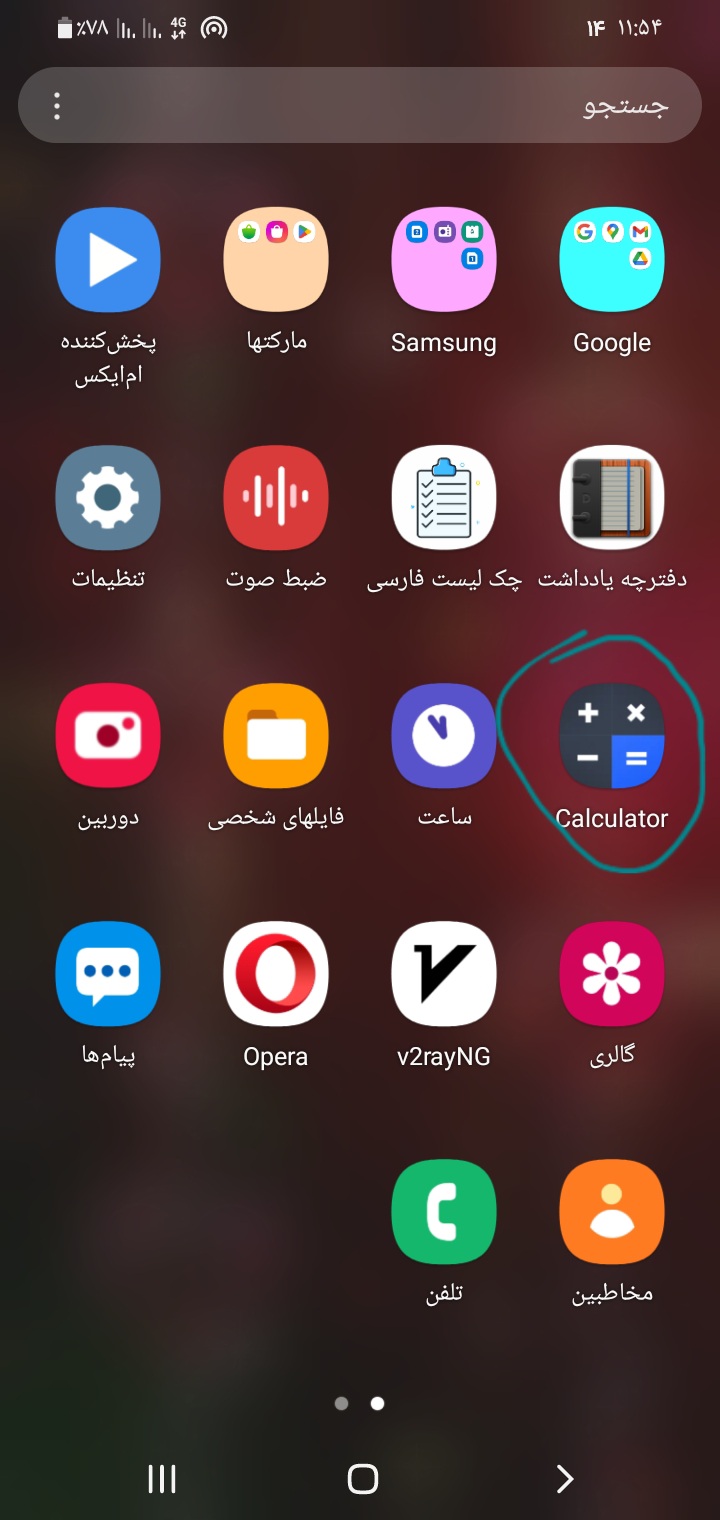Viewport: 720px width, 1520px height.
Task: Launch the ضبط صوت voice recorder
Action: click(276, 498)
